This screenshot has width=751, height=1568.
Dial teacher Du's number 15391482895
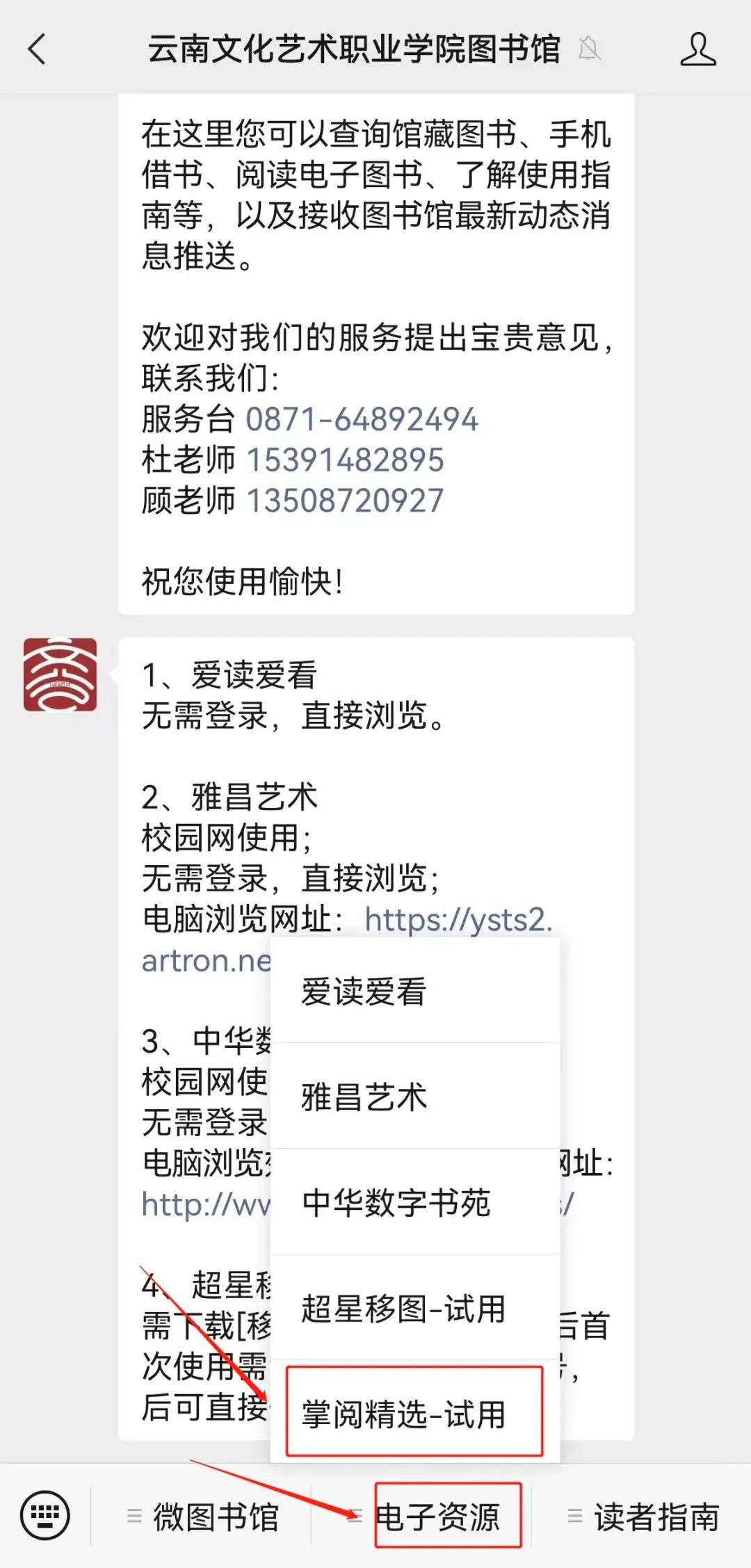tap(345, 460)
